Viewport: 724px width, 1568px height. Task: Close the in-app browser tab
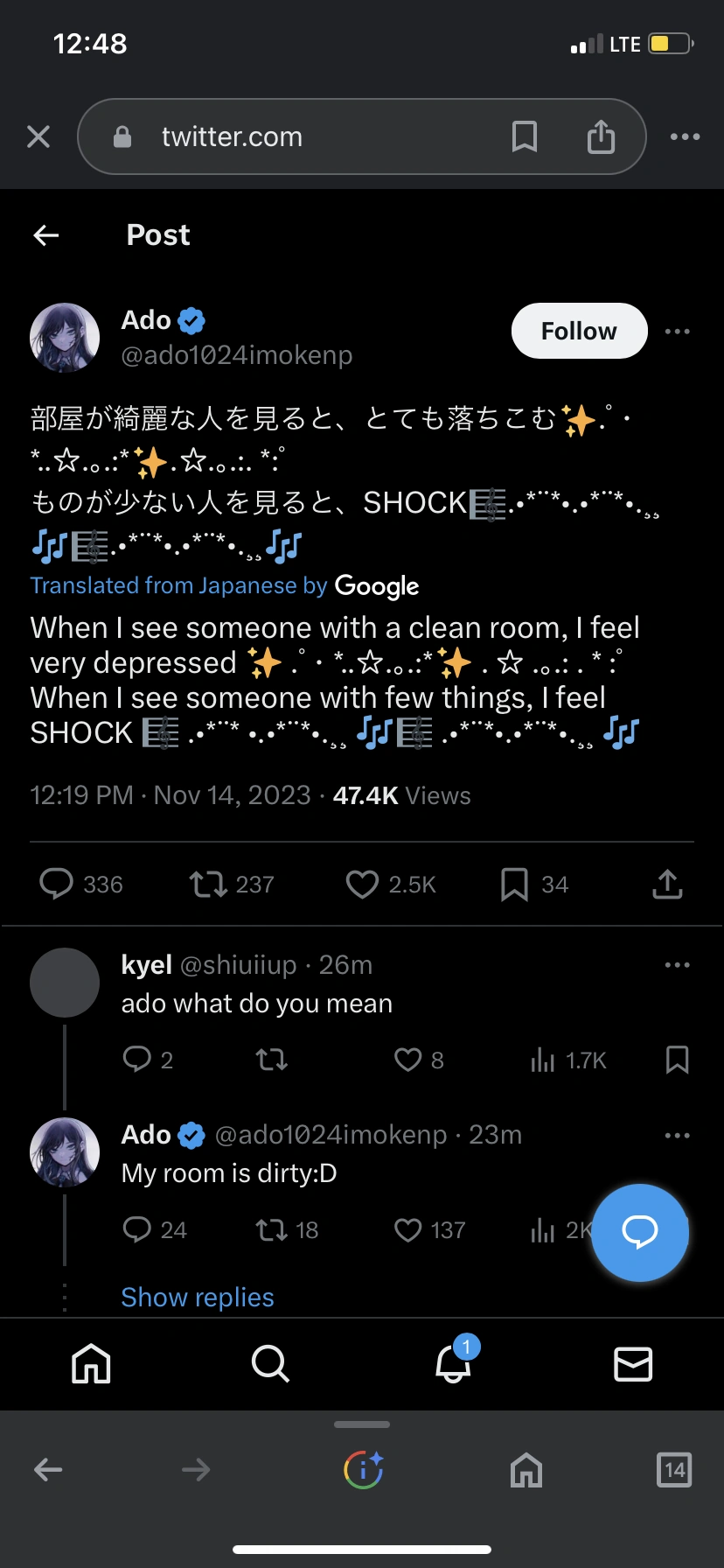(38, 136)
